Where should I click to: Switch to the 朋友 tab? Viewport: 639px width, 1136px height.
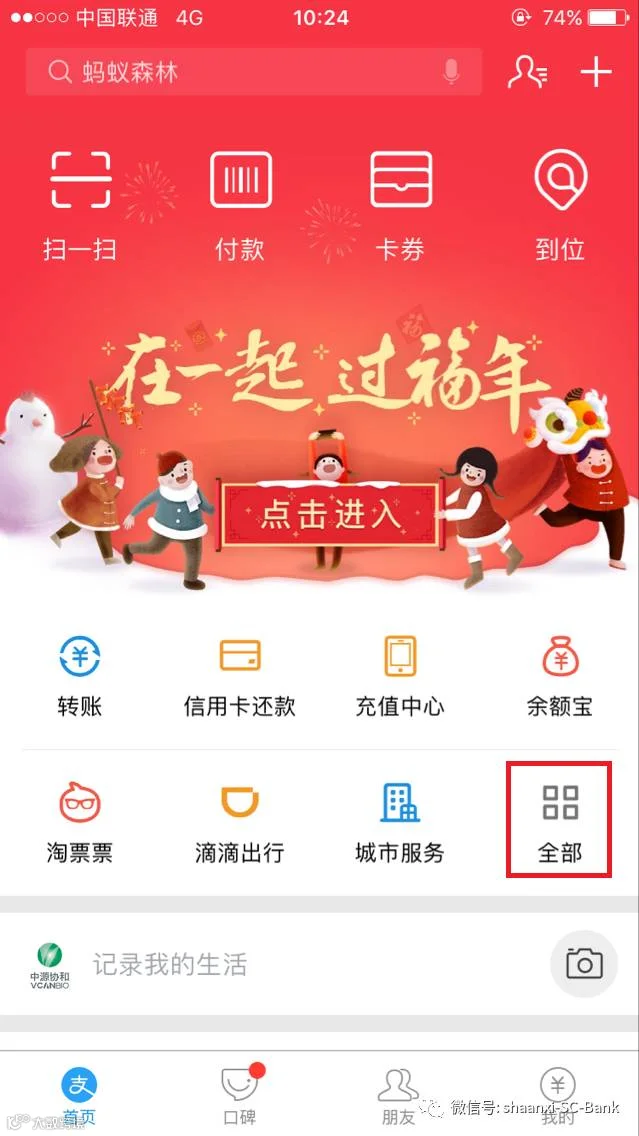(x=398, y=1096)
